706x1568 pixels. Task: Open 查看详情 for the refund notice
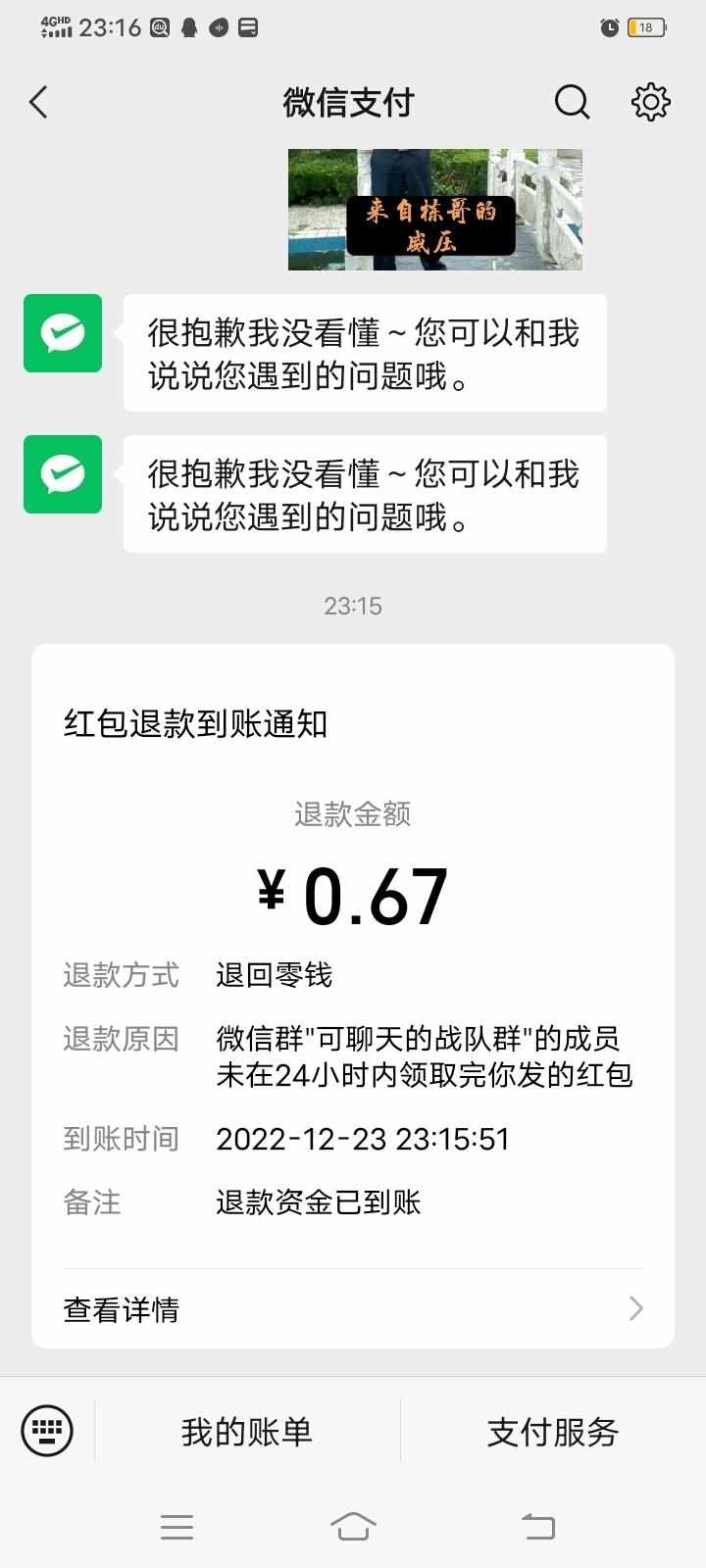click(353, 1309)
